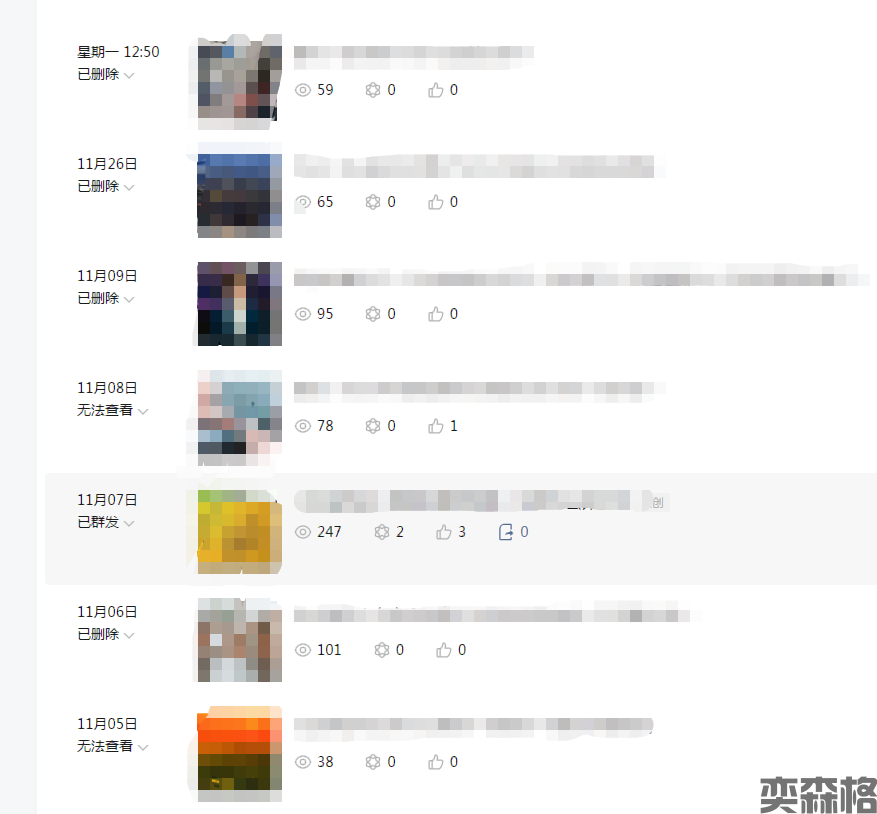The height and width of the screenshot is (814, 877).
Task: Expand the 已删除 dropdown for 11月26日
Action: (x=129, y=187)
